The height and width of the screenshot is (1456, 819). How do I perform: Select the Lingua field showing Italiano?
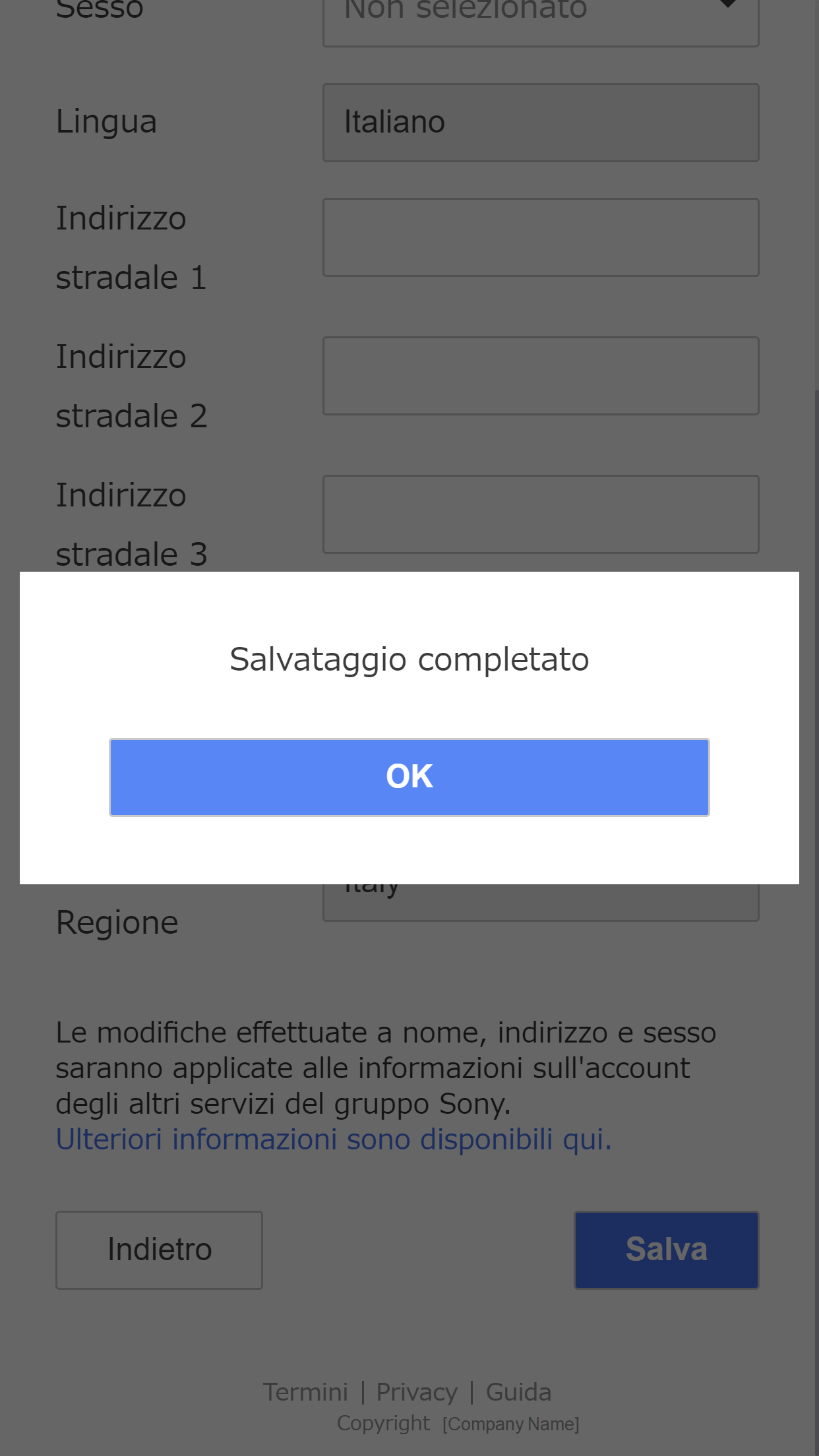click(540, 123)
